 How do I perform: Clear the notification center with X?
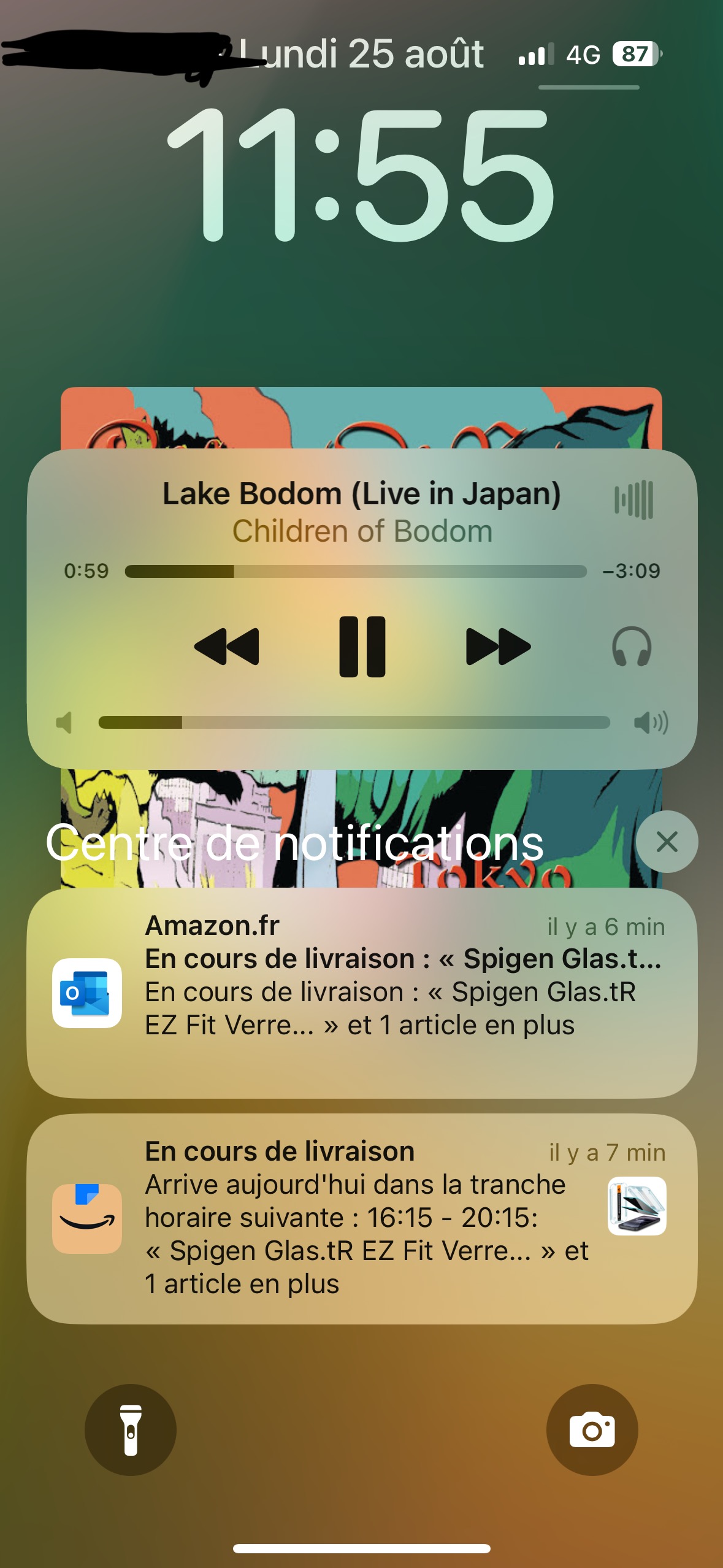[667, 842]
